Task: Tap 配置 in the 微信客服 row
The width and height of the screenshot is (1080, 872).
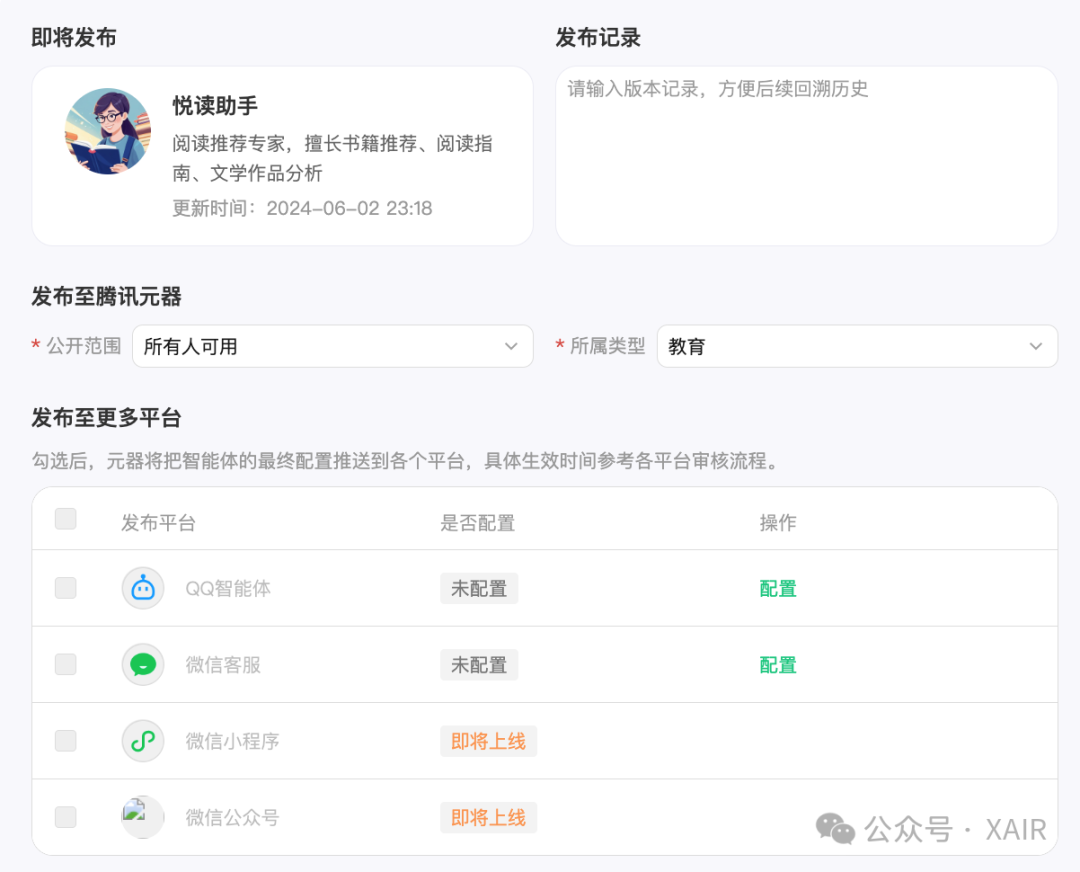Action: click(x=778, y=665)
